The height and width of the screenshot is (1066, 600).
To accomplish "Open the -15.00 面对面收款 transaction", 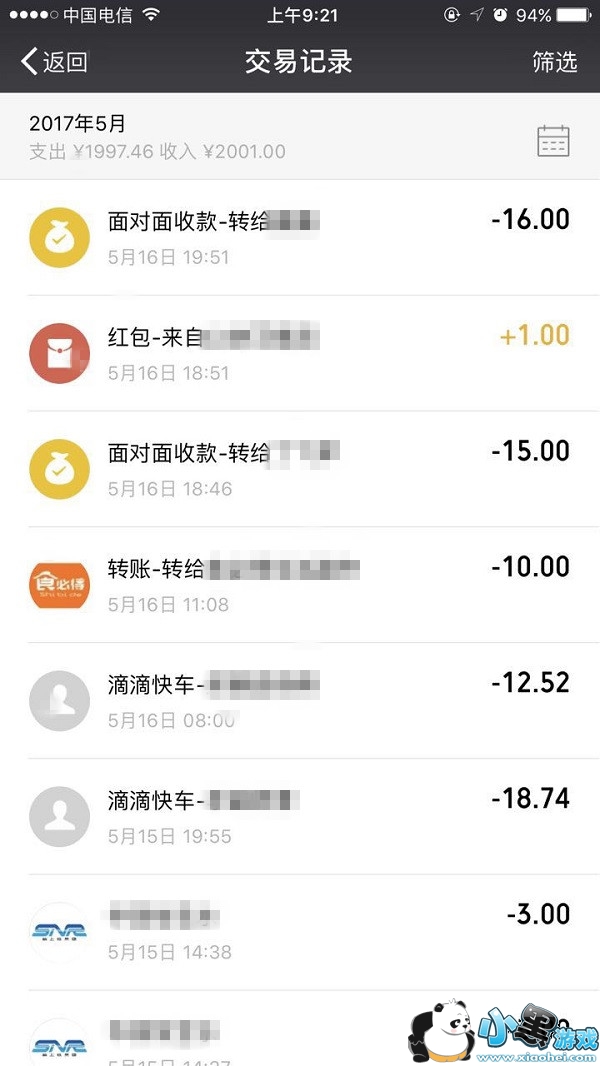I will point(300,469).
